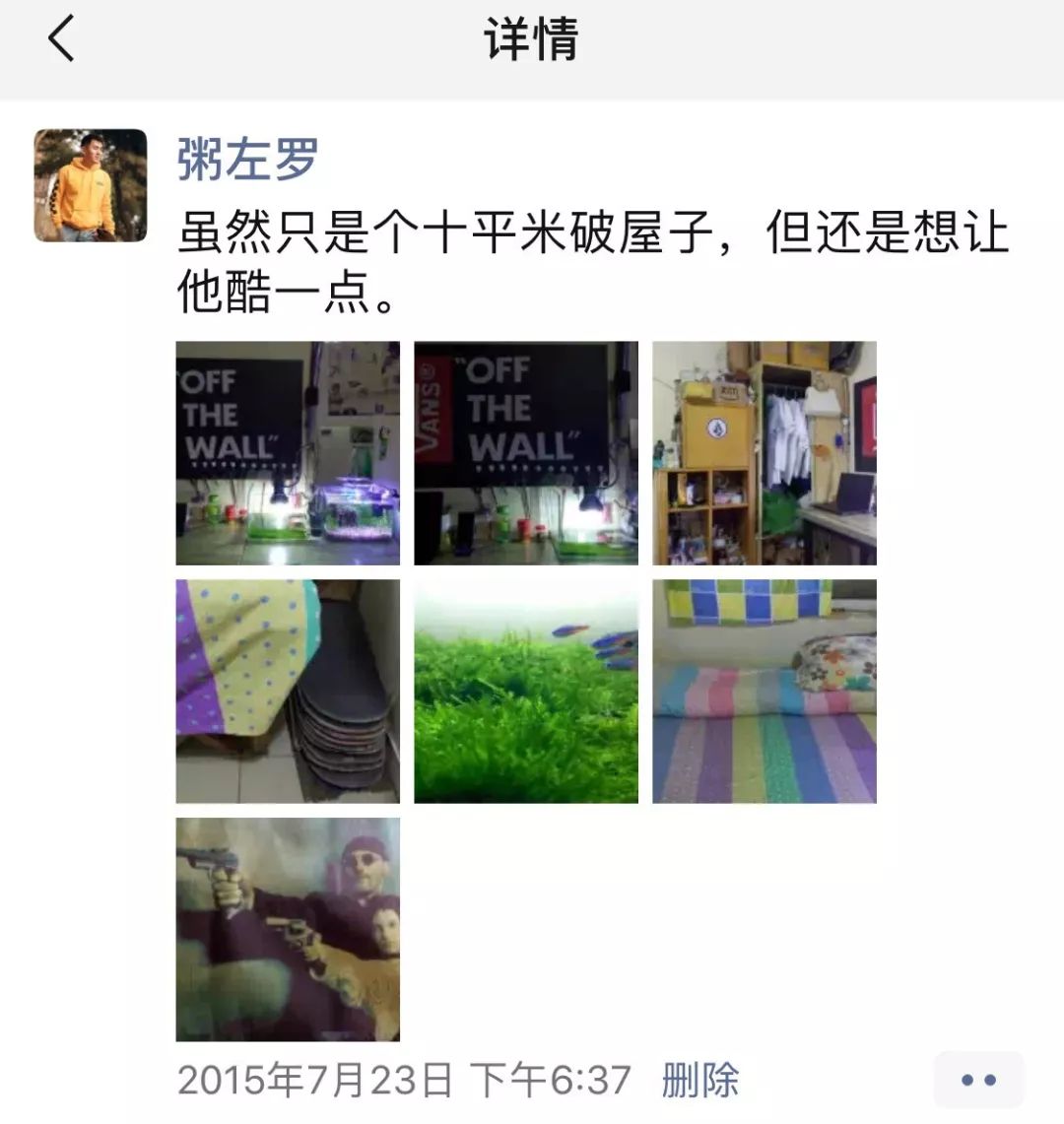Viewport: 1064px width, 1124px height.
Task: Open the first 'OFF THE WALL' photo
Action: click(x=287, y=452)
